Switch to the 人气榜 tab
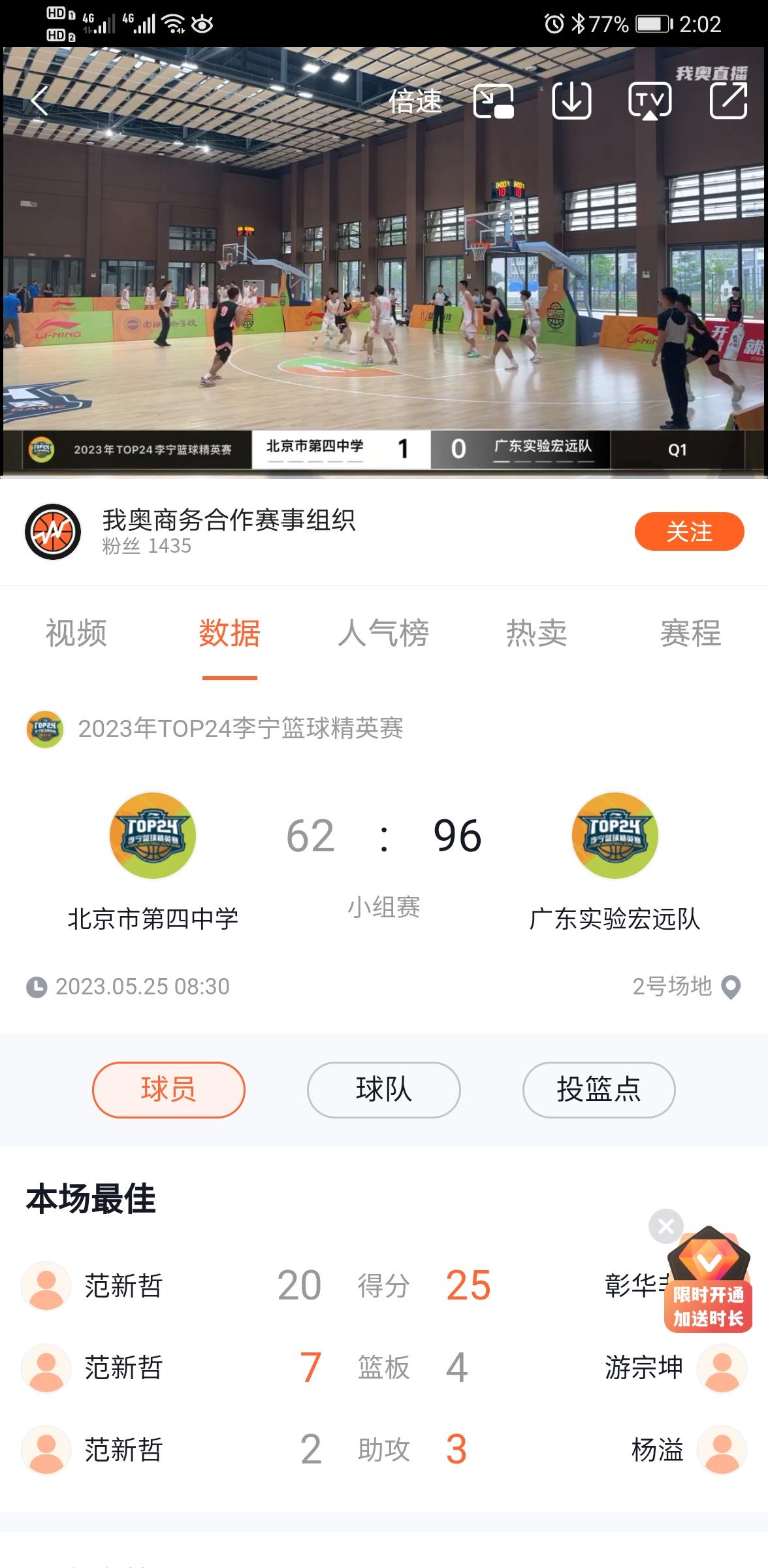This screenshot has width=768, height=1568. tap(383, 633)
